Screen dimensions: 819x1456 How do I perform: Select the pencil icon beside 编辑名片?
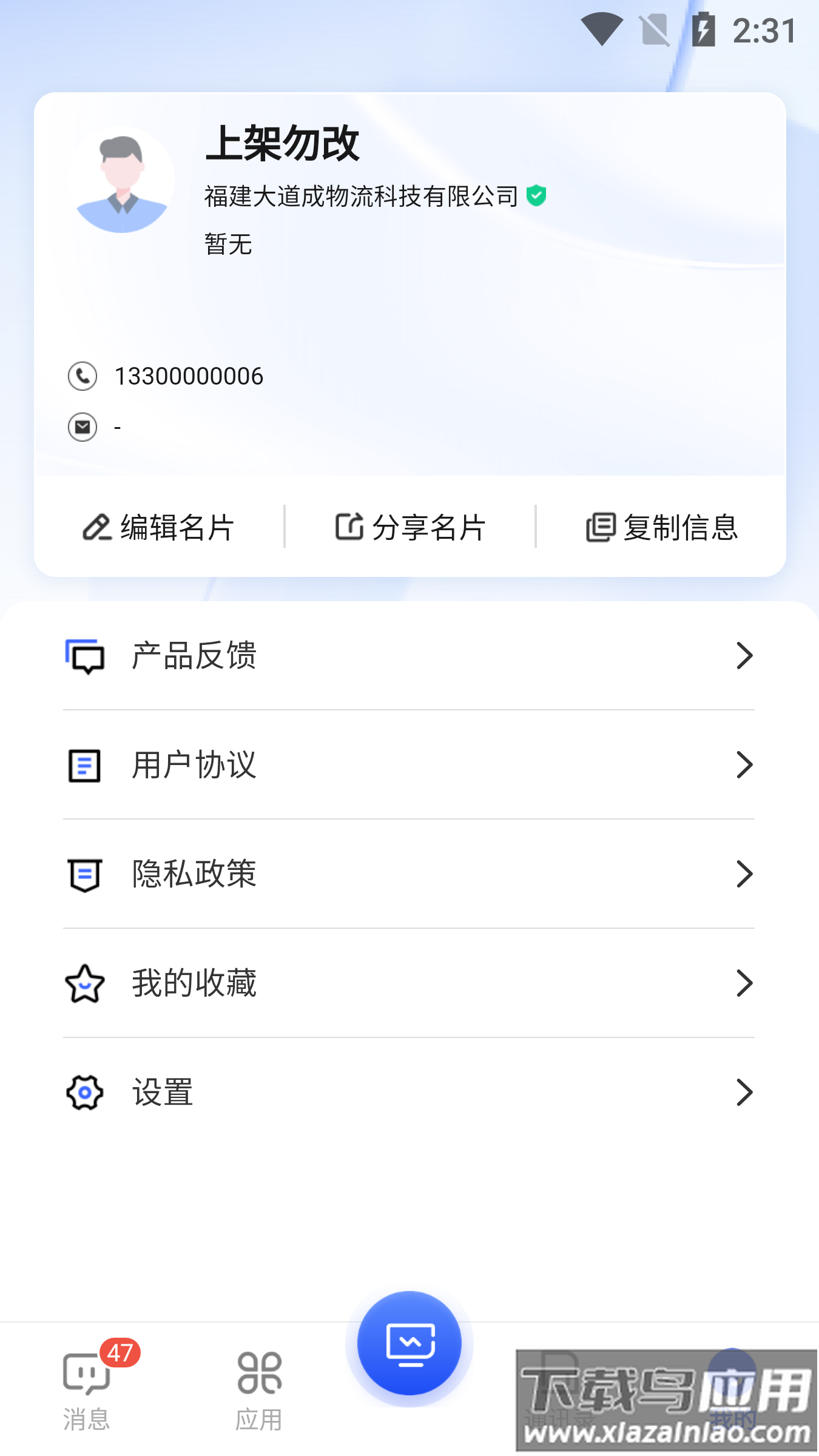pyautogui.click(x=95, y=527)
